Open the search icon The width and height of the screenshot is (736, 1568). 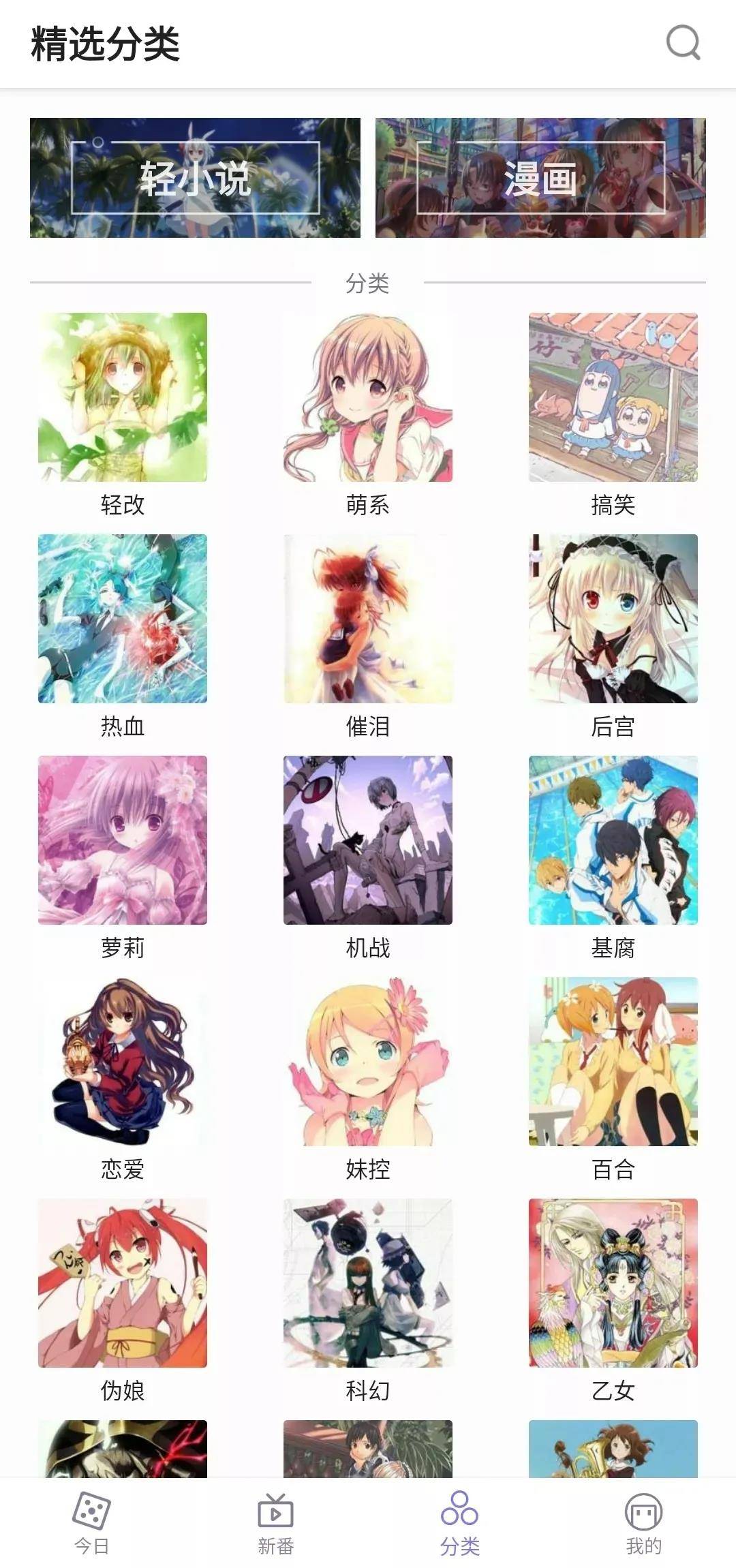tap(683, 43)
